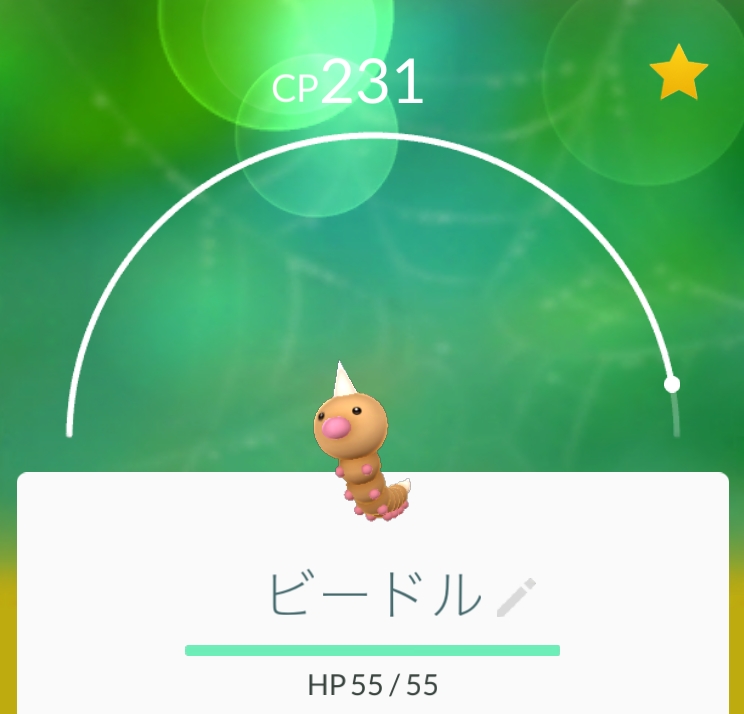Tap the pencil icon to rename ビードル
The height and width of the screenshot is (714, 744).
click(x=517, y=597)
